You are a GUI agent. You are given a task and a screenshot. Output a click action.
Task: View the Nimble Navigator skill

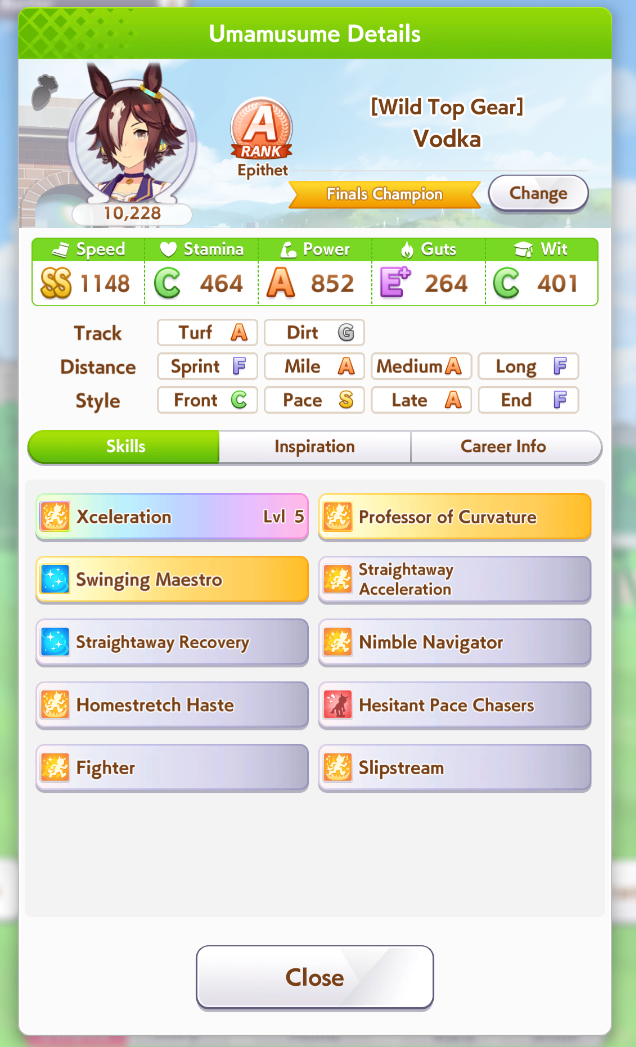click(455, 643)
